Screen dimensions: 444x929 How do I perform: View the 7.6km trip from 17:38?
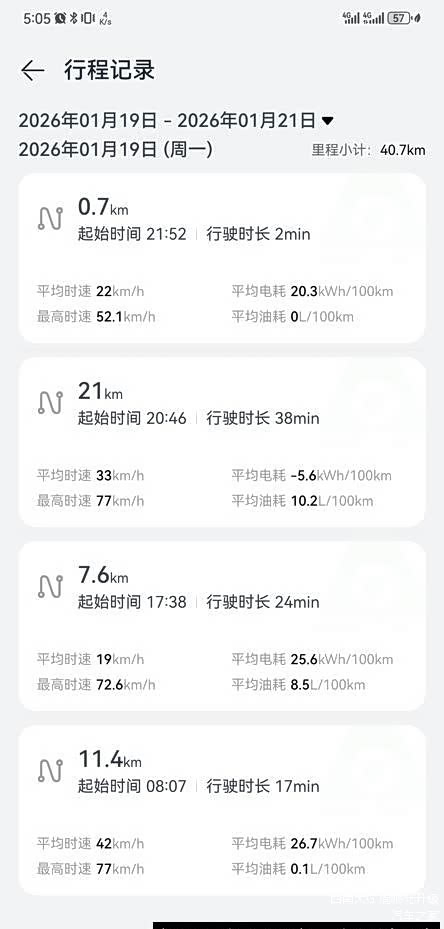[222, 626]
